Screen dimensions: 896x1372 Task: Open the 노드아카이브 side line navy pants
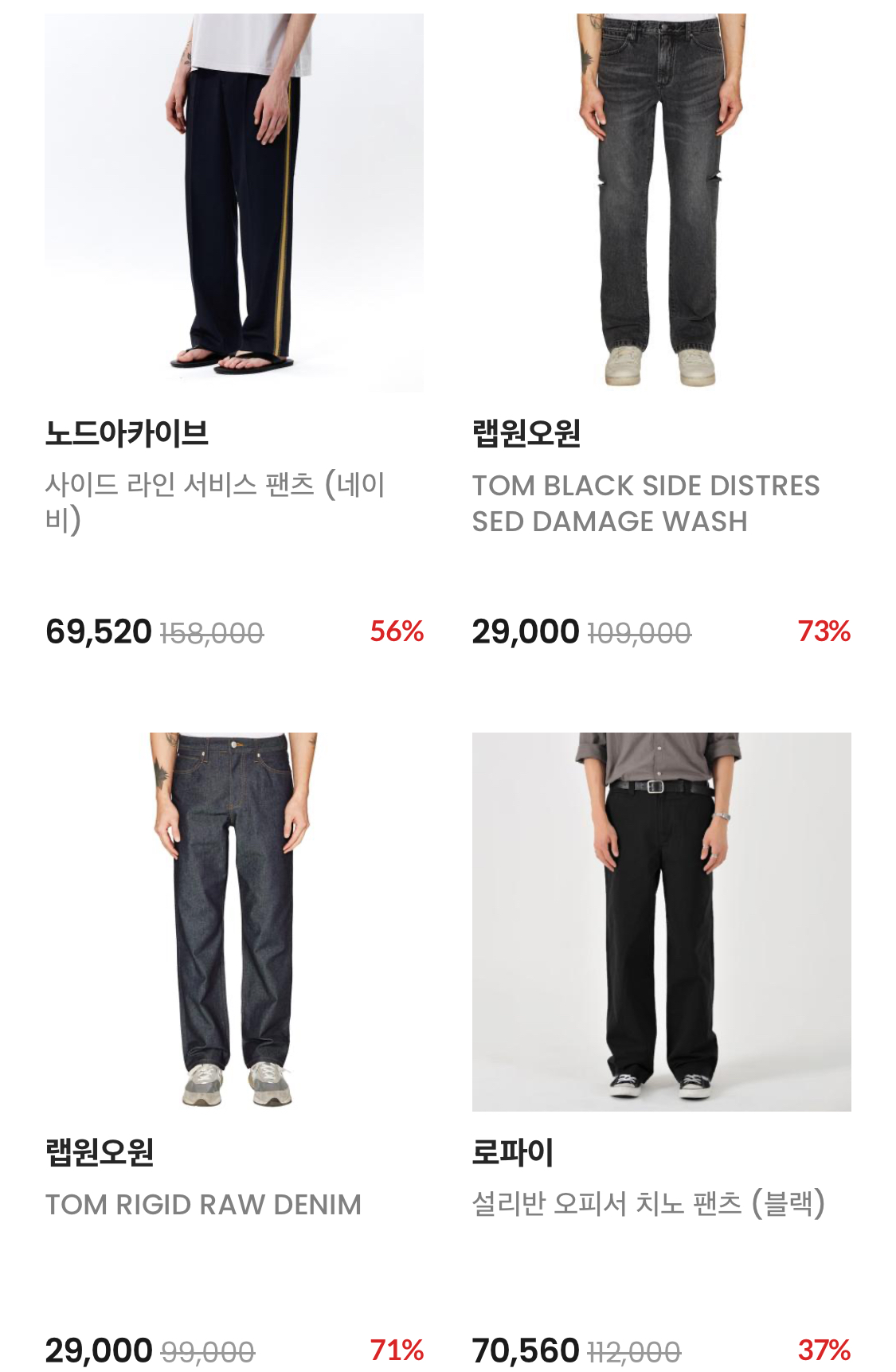(x=233, y=203)
